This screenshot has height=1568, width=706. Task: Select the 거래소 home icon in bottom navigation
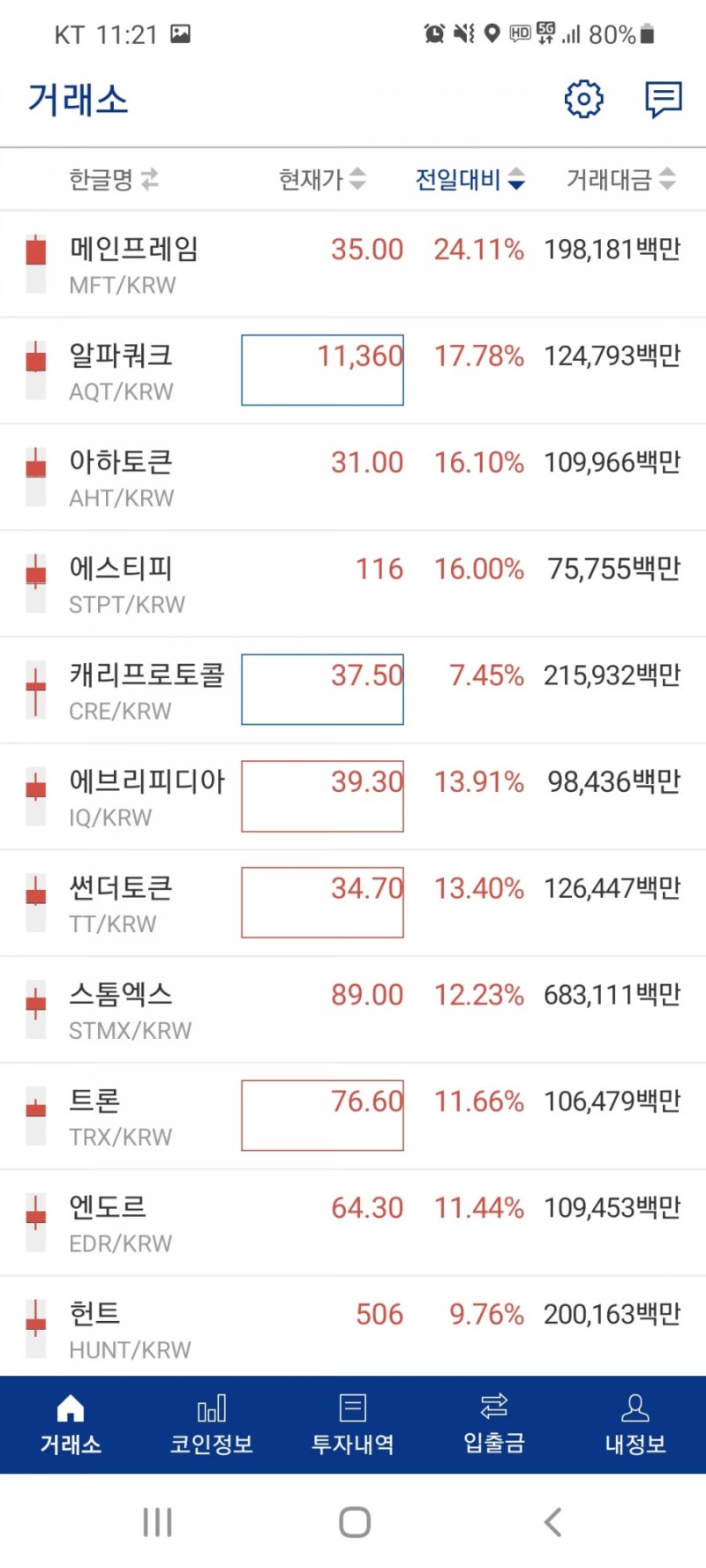[70, 1423]
